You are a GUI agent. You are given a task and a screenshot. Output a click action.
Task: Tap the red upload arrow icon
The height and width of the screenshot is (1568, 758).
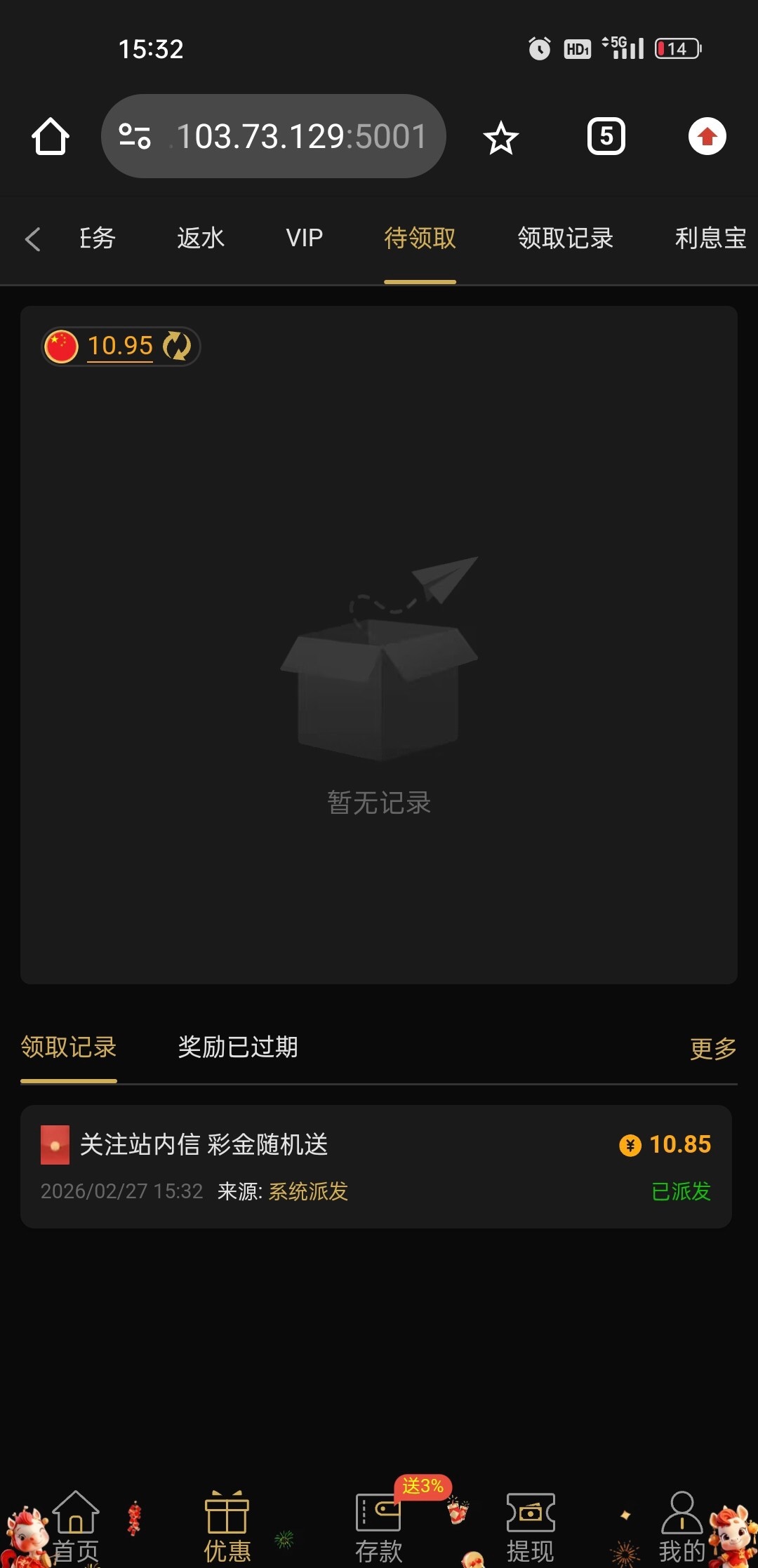(707, 136)
